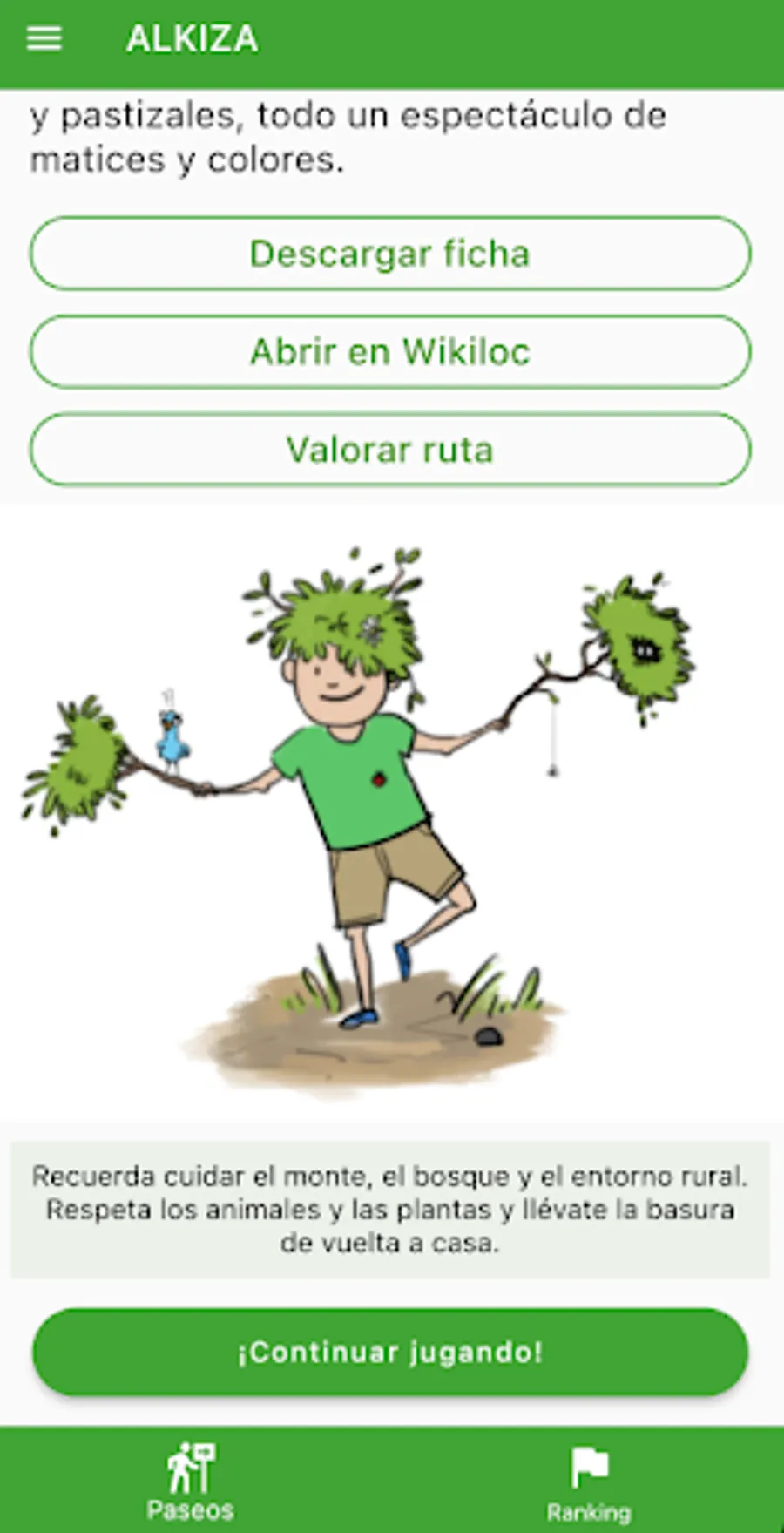Image resolution: width=784 pixels, height=1533 pixels.
Task: Tap ¡Continuar jugando! button
Action: coord(390,1352)
